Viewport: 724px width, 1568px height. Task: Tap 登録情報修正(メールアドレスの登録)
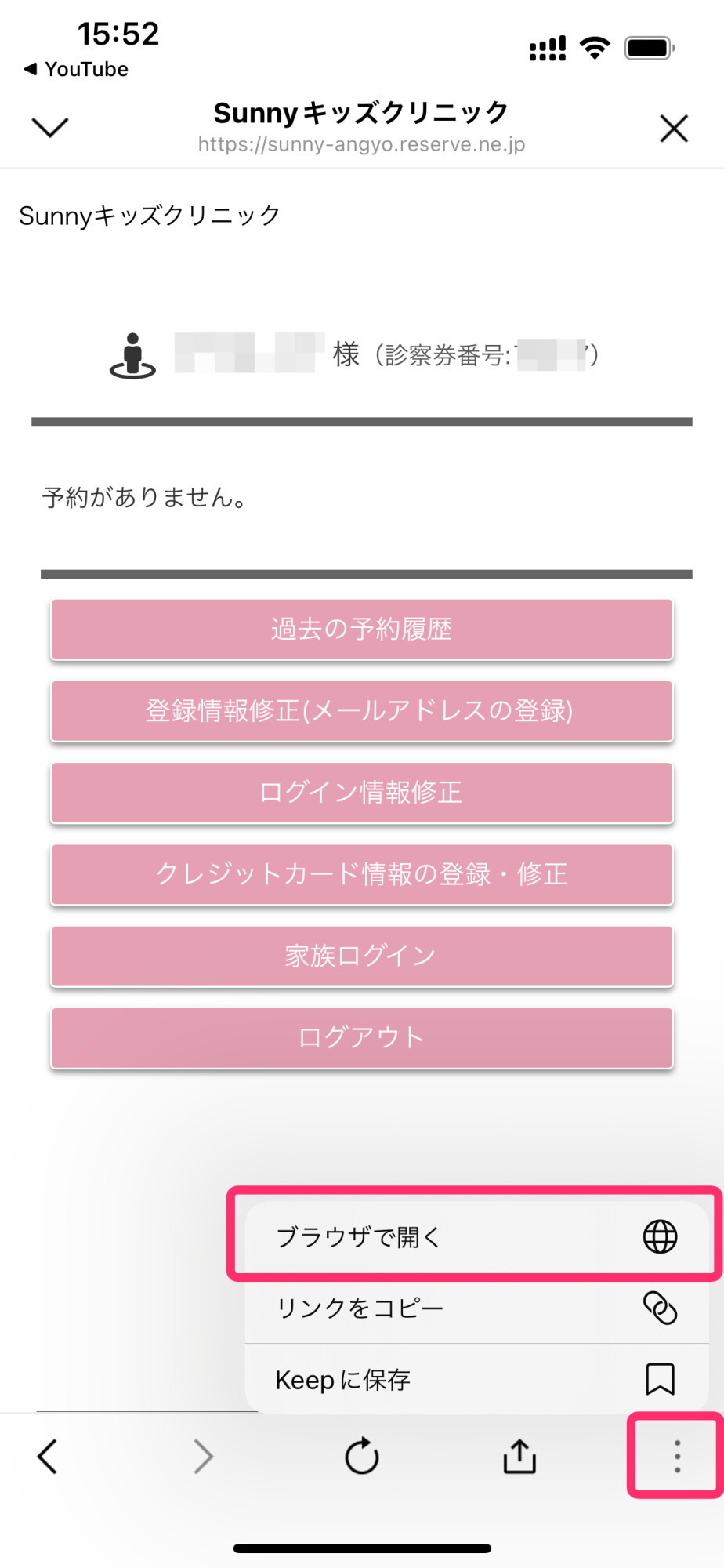tap(361, 711)
